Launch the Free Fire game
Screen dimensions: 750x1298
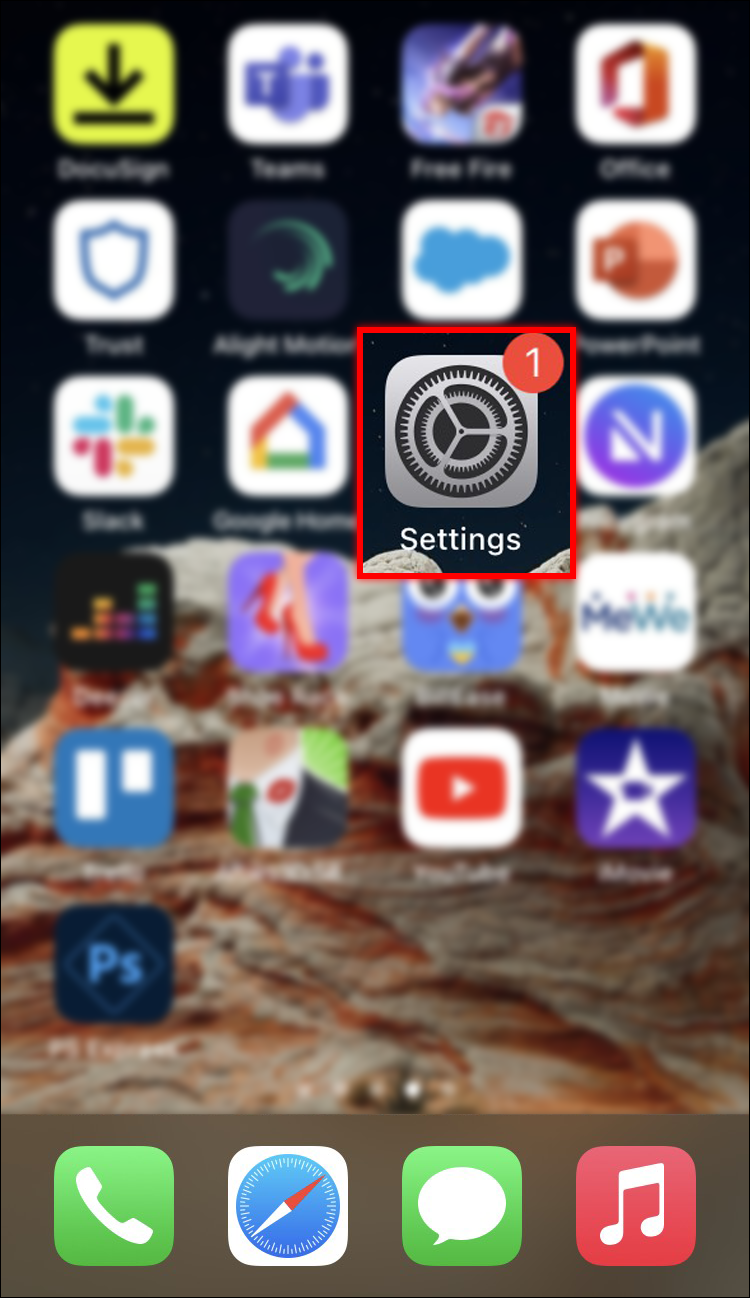(462, 84)
